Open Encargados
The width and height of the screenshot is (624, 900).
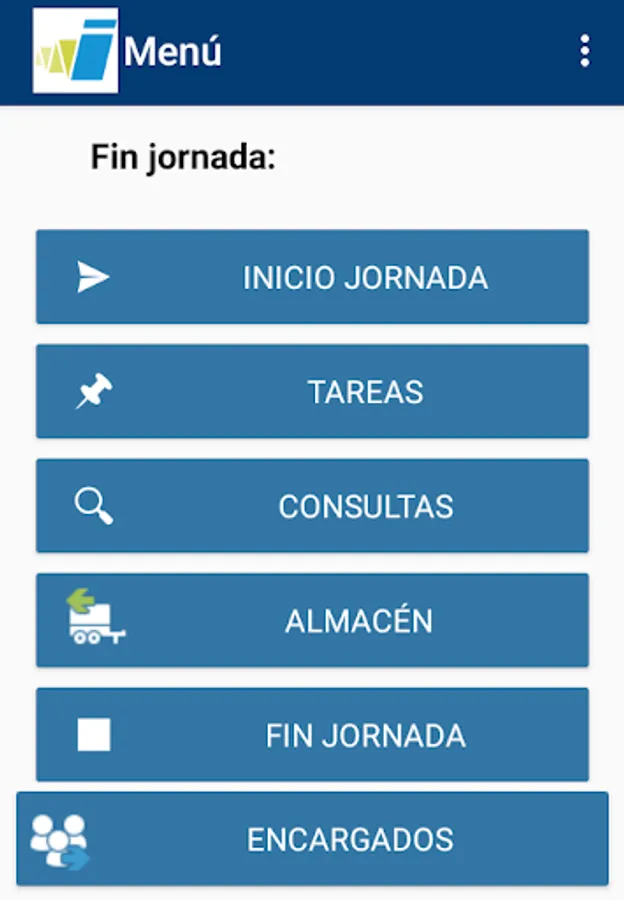click(x=312, y=839)
